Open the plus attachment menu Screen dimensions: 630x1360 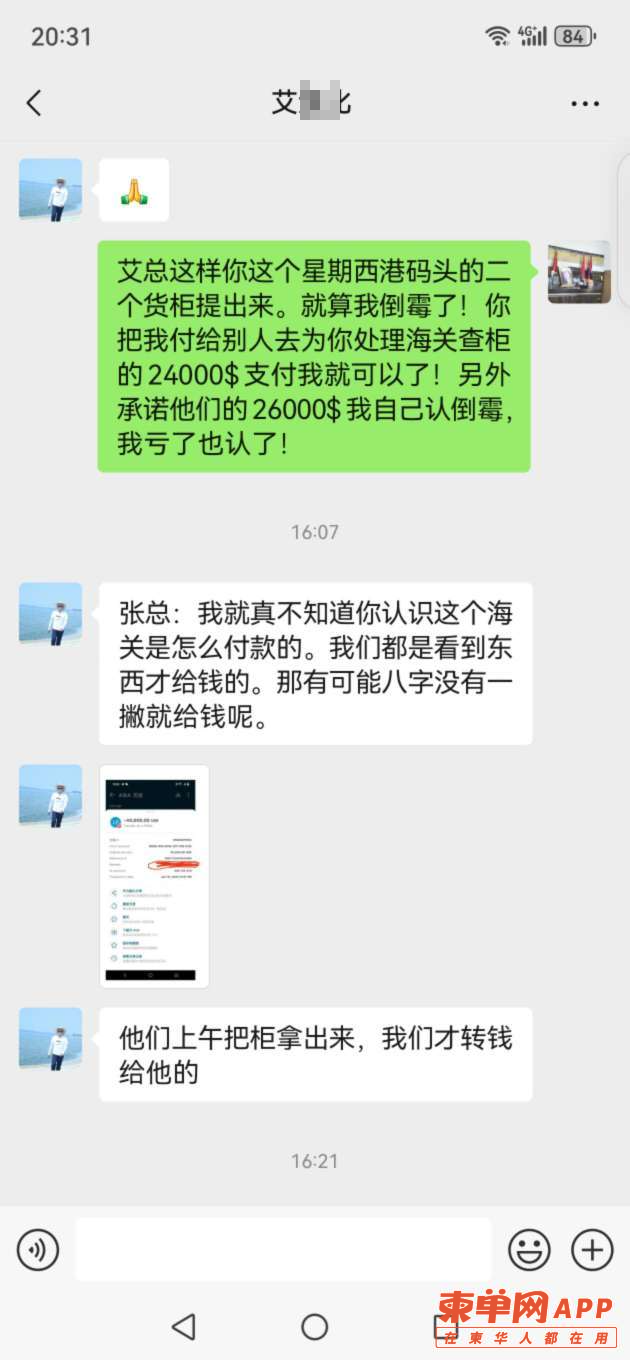(592, 1250)
